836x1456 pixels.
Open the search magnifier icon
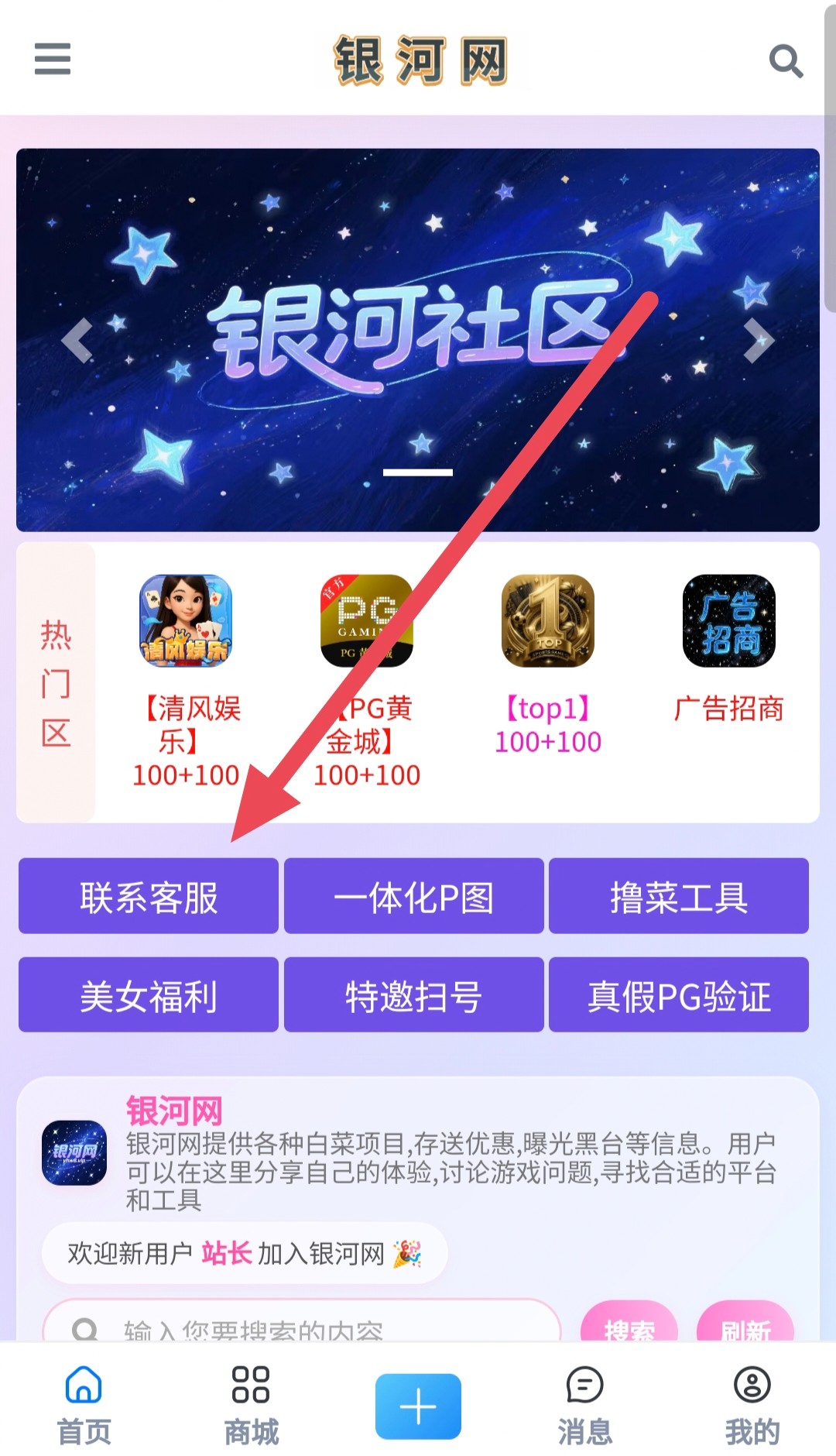pos(785,60)
